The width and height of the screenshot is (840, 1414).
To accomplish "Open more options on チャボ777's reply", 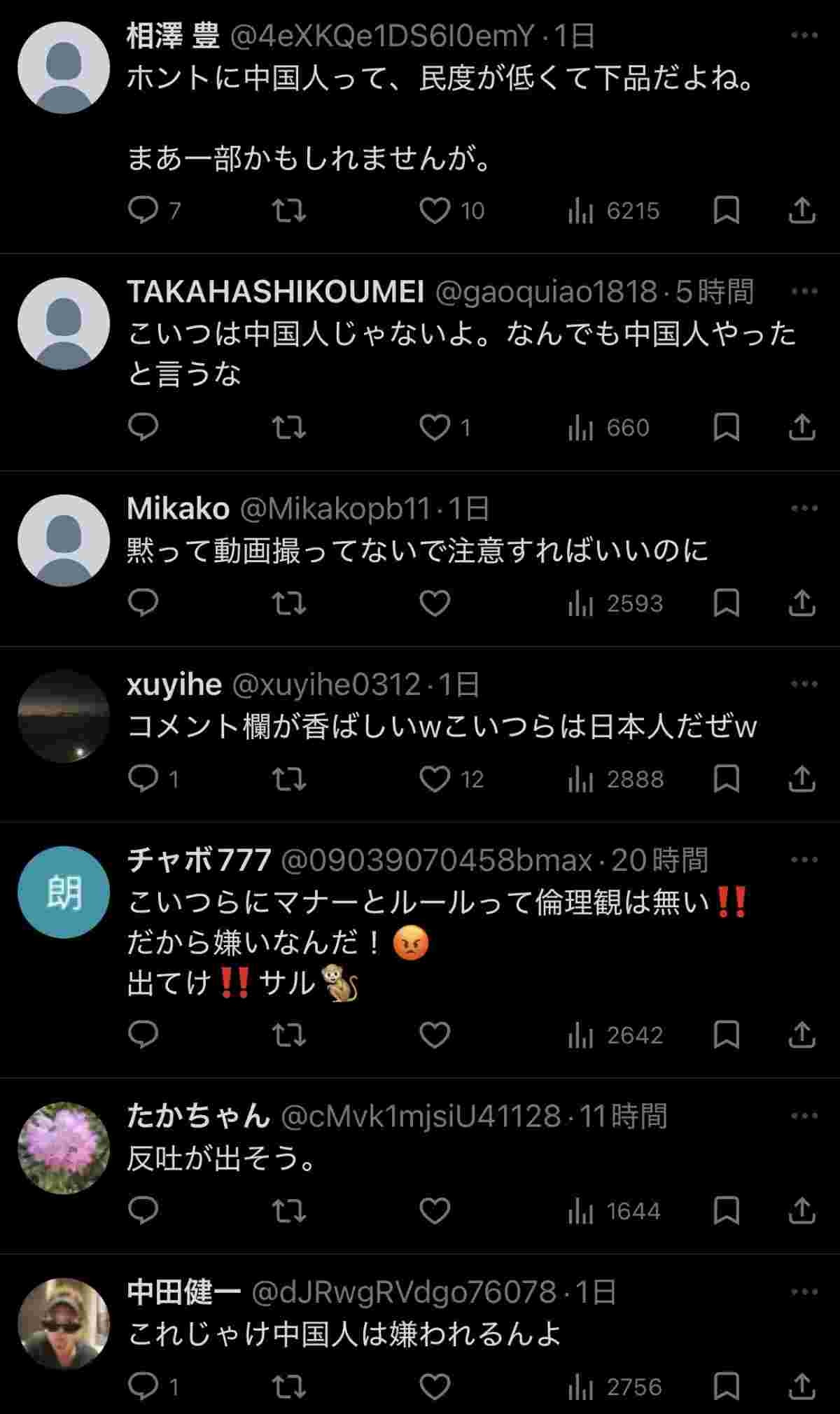I will 804,860.
